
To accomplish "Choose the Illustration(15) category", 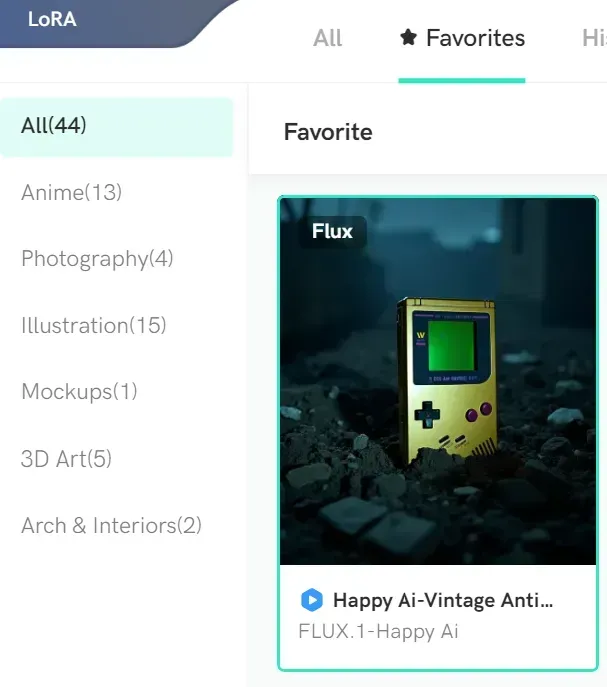I will click(93, 325).
